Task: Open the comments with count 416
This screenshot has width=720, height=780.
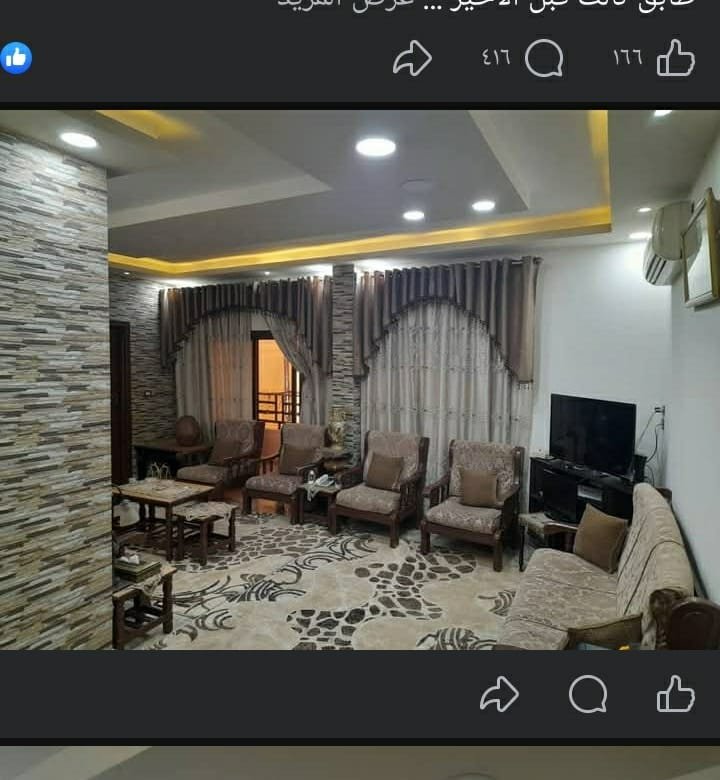Action: click(543, 59)
